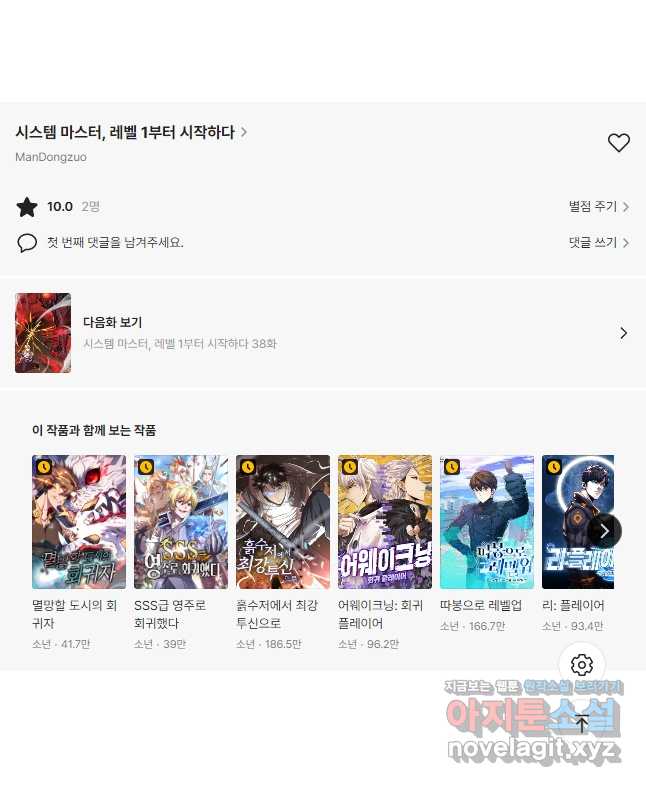Jump to top with the up arrow
Screen dimensions: 646x787
[582, 723]
